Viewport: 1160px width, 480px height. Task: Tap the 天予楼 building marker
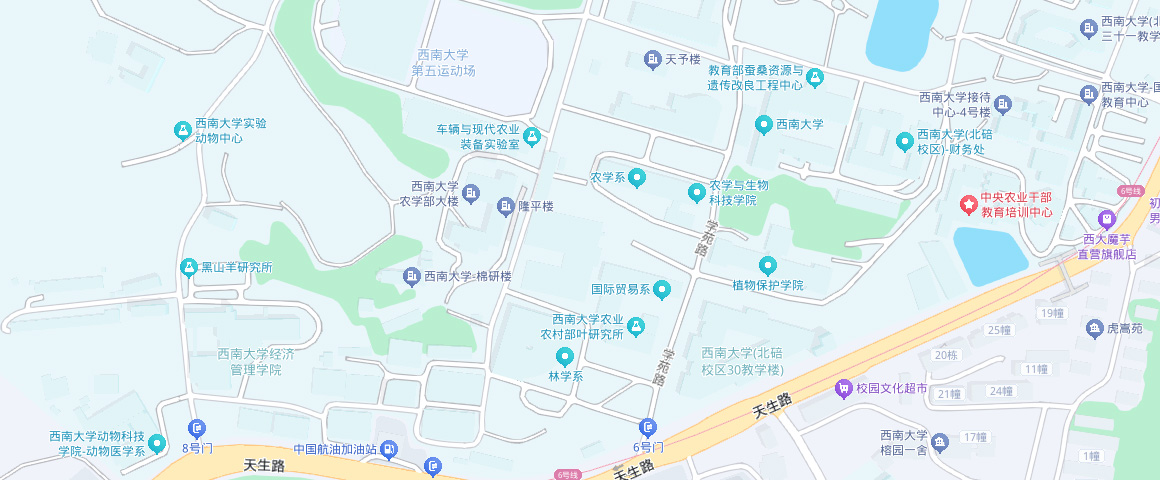pyautogui.click(x=653, y=59)
